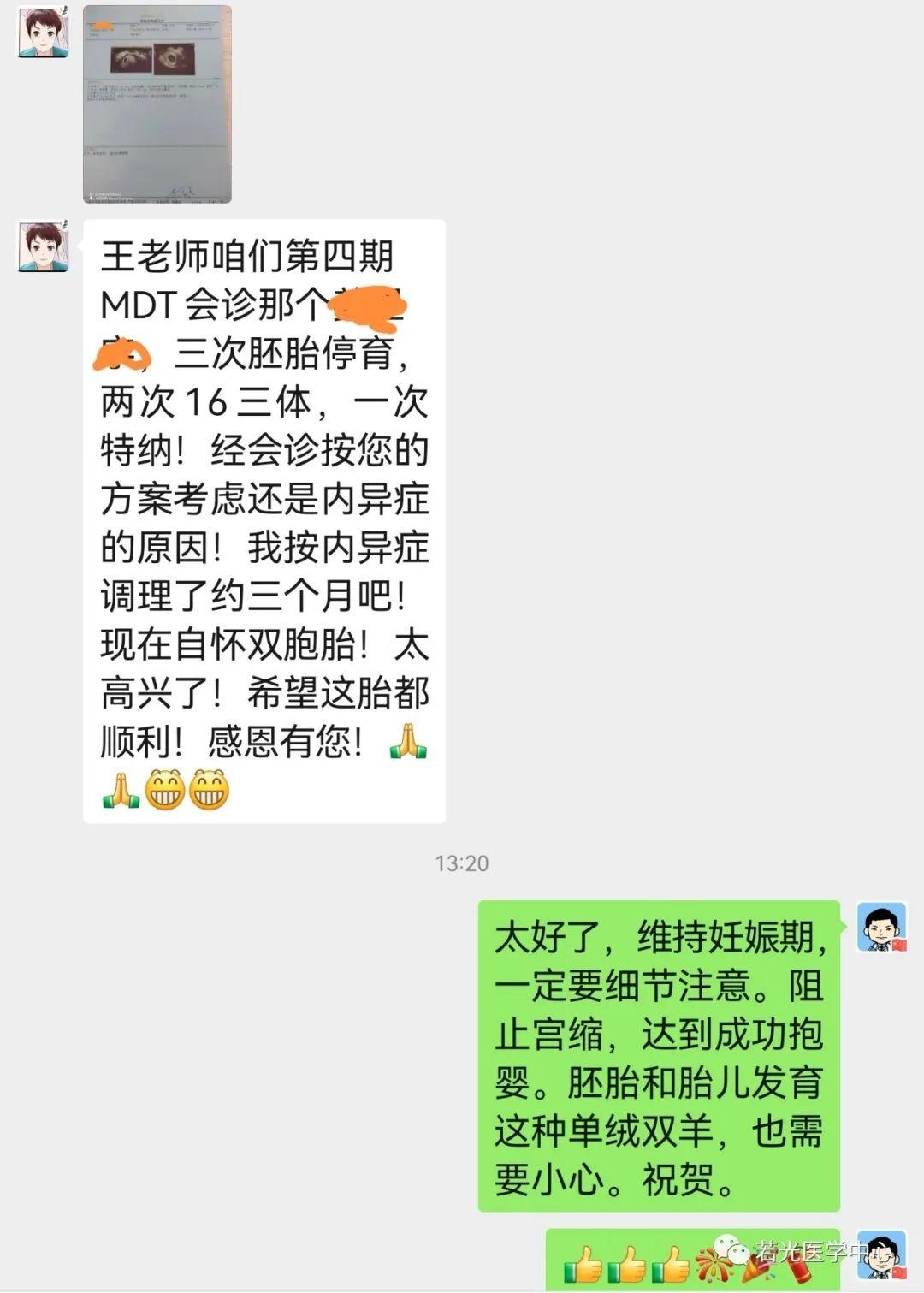Open the doctor's avatar beside the green reply
The image size is (924, 1293).
[881, 927]
